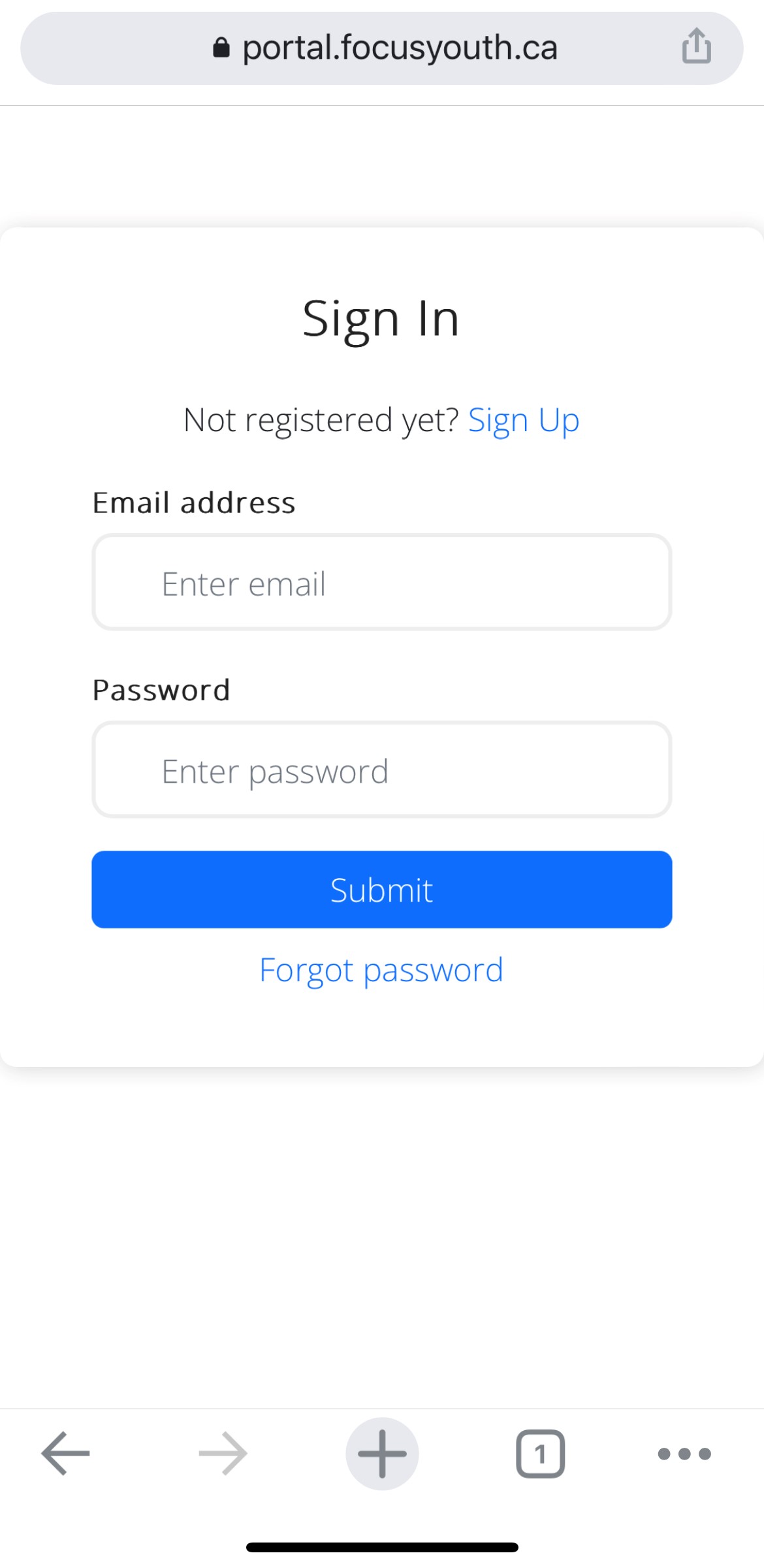Select the Enter password field
This screenshot has height=1568, width=764.
coord(382,770)
